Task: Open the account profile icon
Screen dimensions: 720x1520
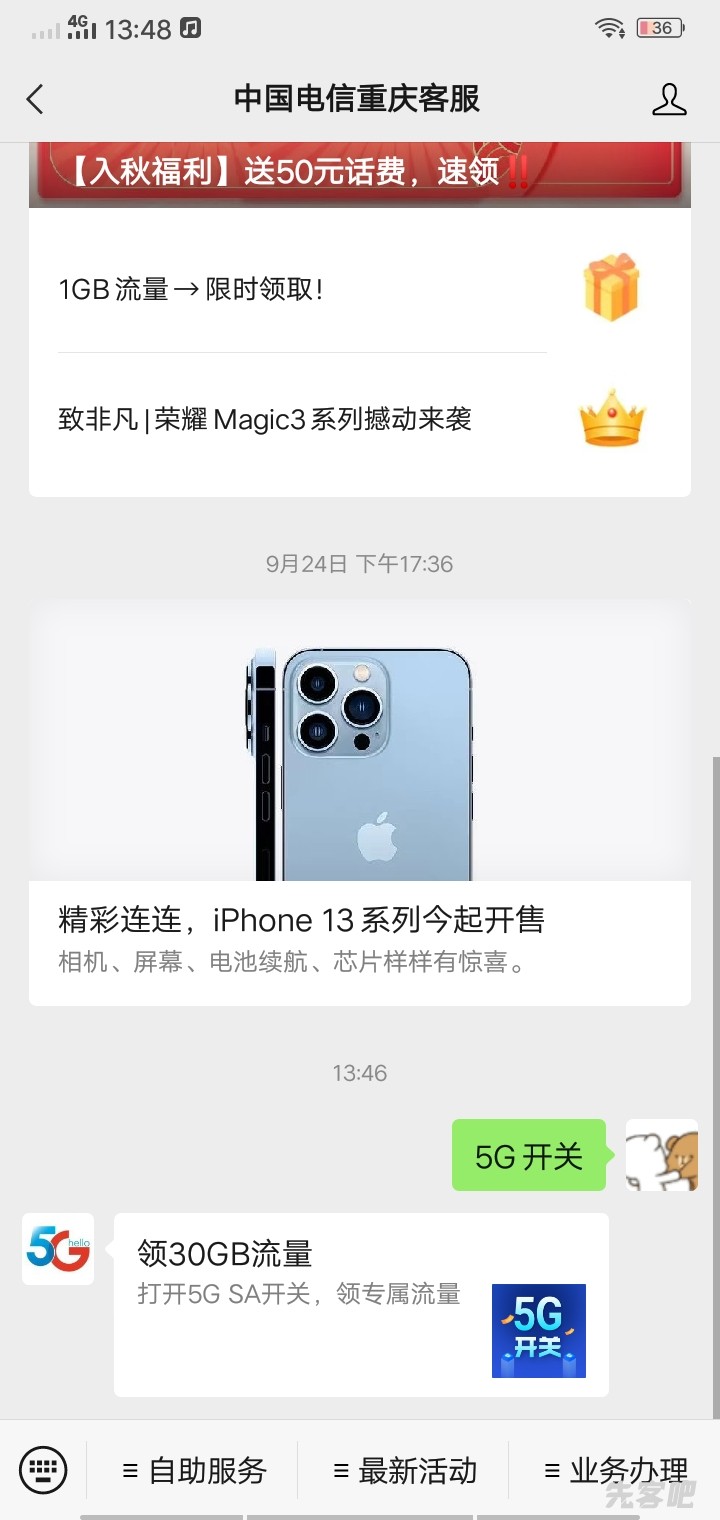Action: pyautogui.click(x=669, y=99)
